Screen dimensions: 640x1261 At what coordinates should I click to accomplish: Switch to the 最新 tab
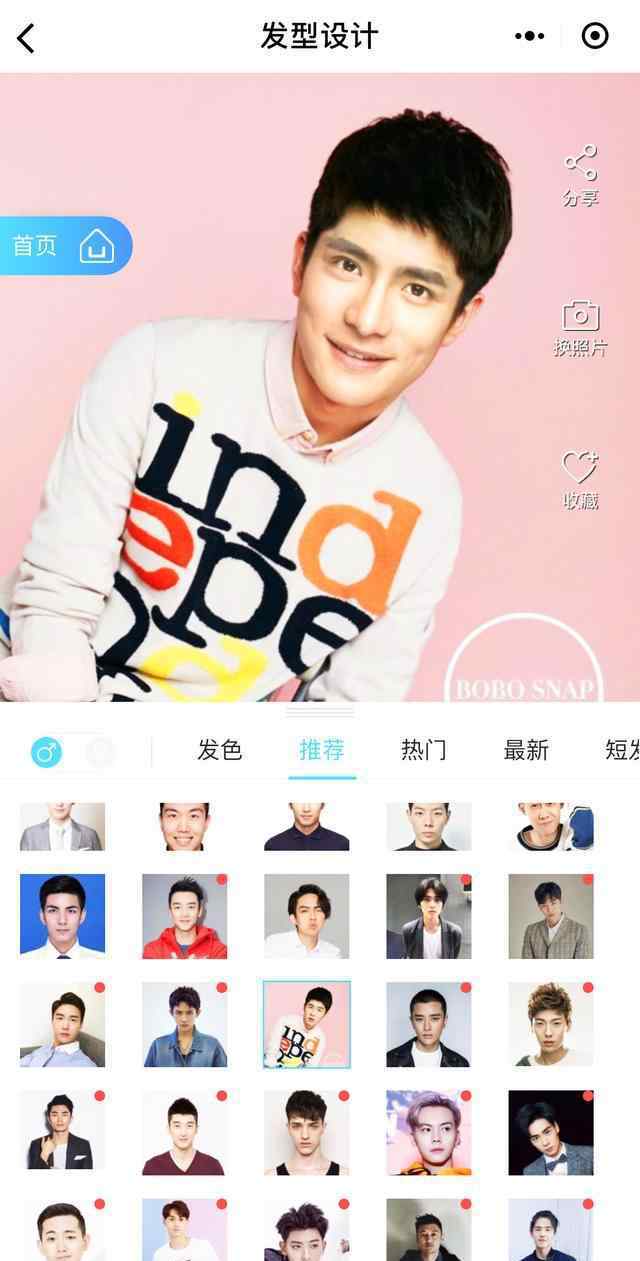(526, 750)
